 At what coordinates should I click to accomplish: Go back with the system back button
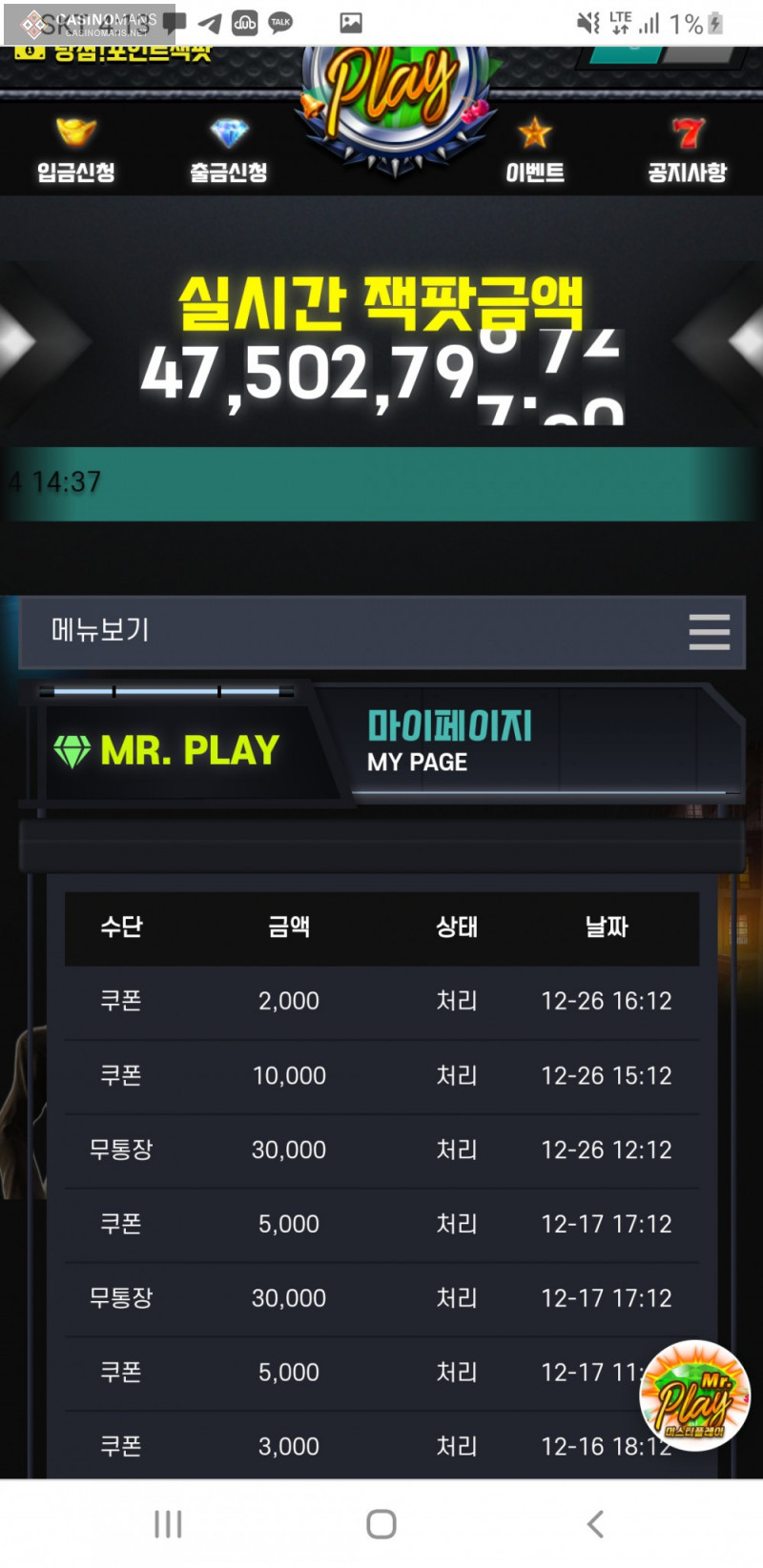(x=595, y=1523)
